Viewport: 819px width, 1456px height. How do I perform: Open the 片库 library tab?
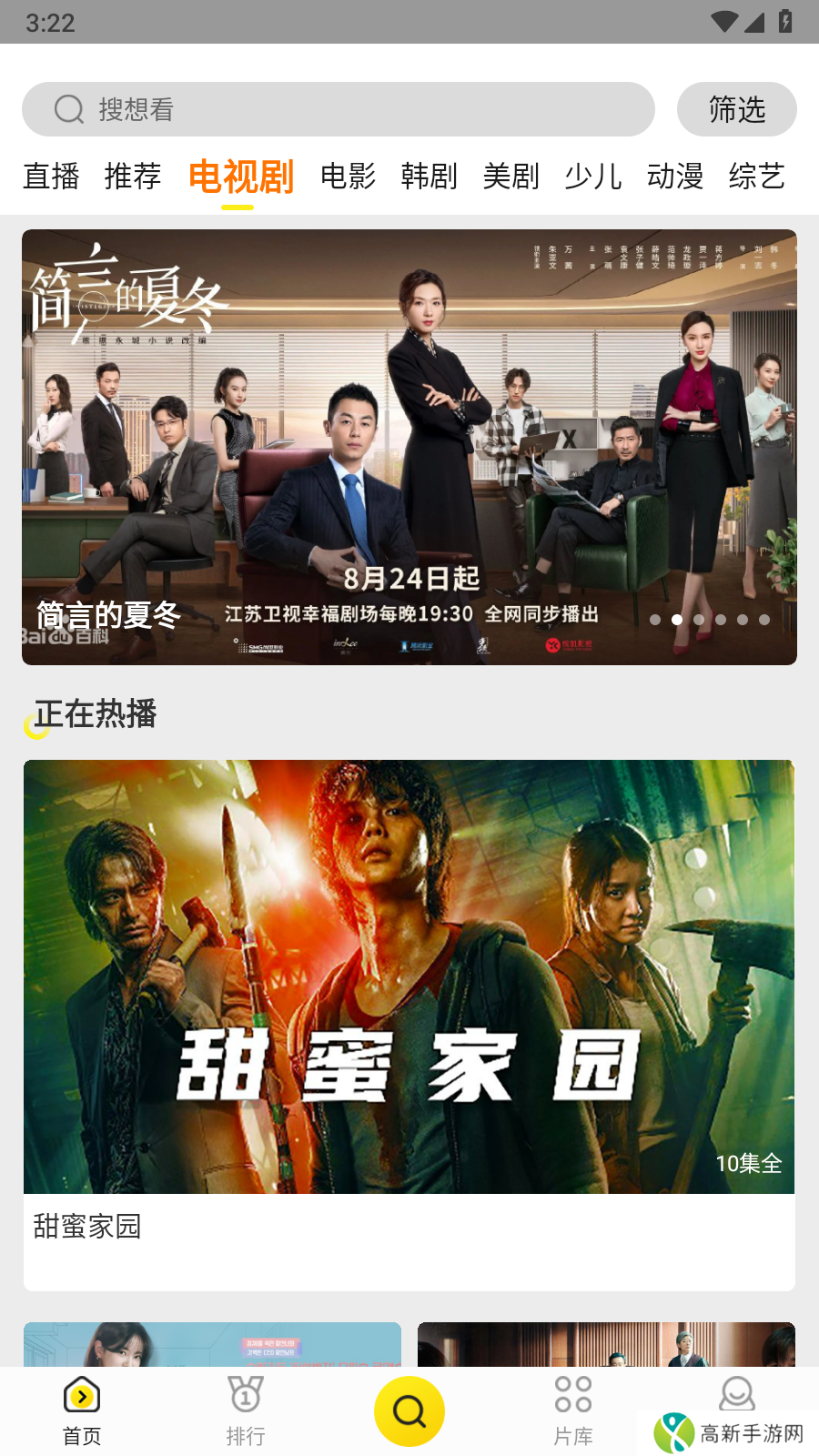coord(573,1410)
